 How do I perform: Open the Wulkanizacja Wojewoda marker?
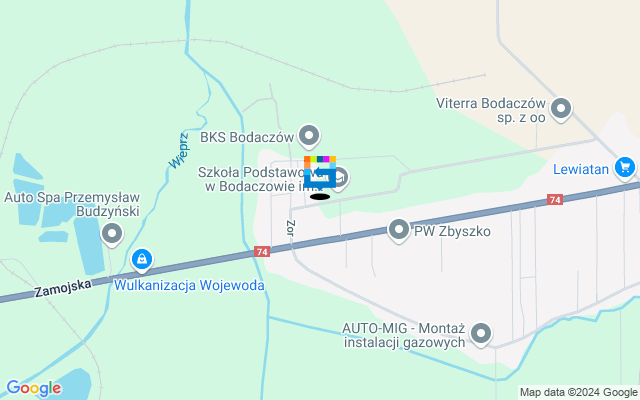click(x=143, y=260)
